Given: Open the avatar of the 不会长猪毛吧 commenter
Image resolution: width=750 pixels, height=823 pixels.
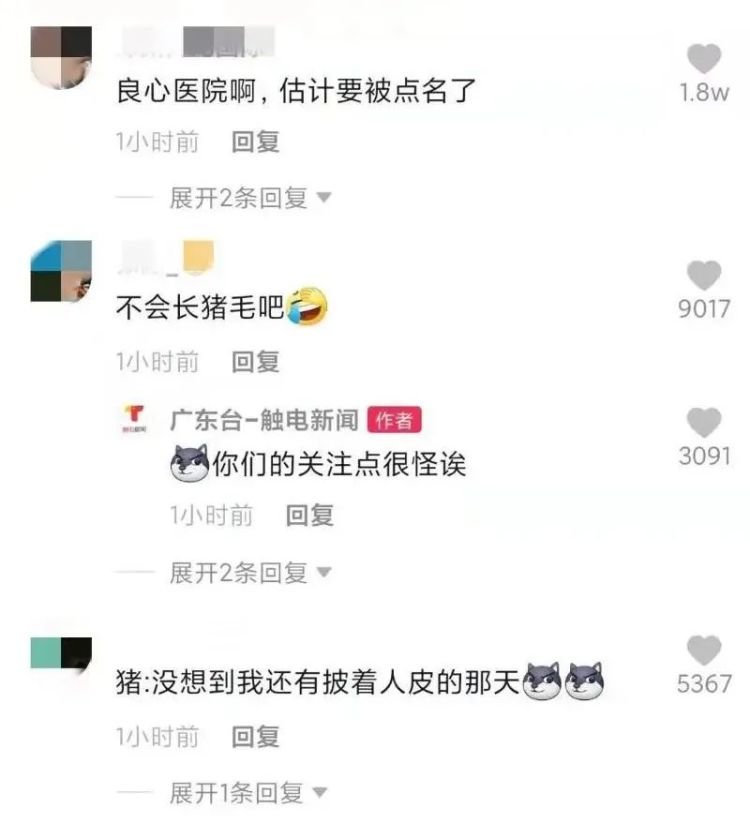Looking at the screenshot, I should (61, 272).
